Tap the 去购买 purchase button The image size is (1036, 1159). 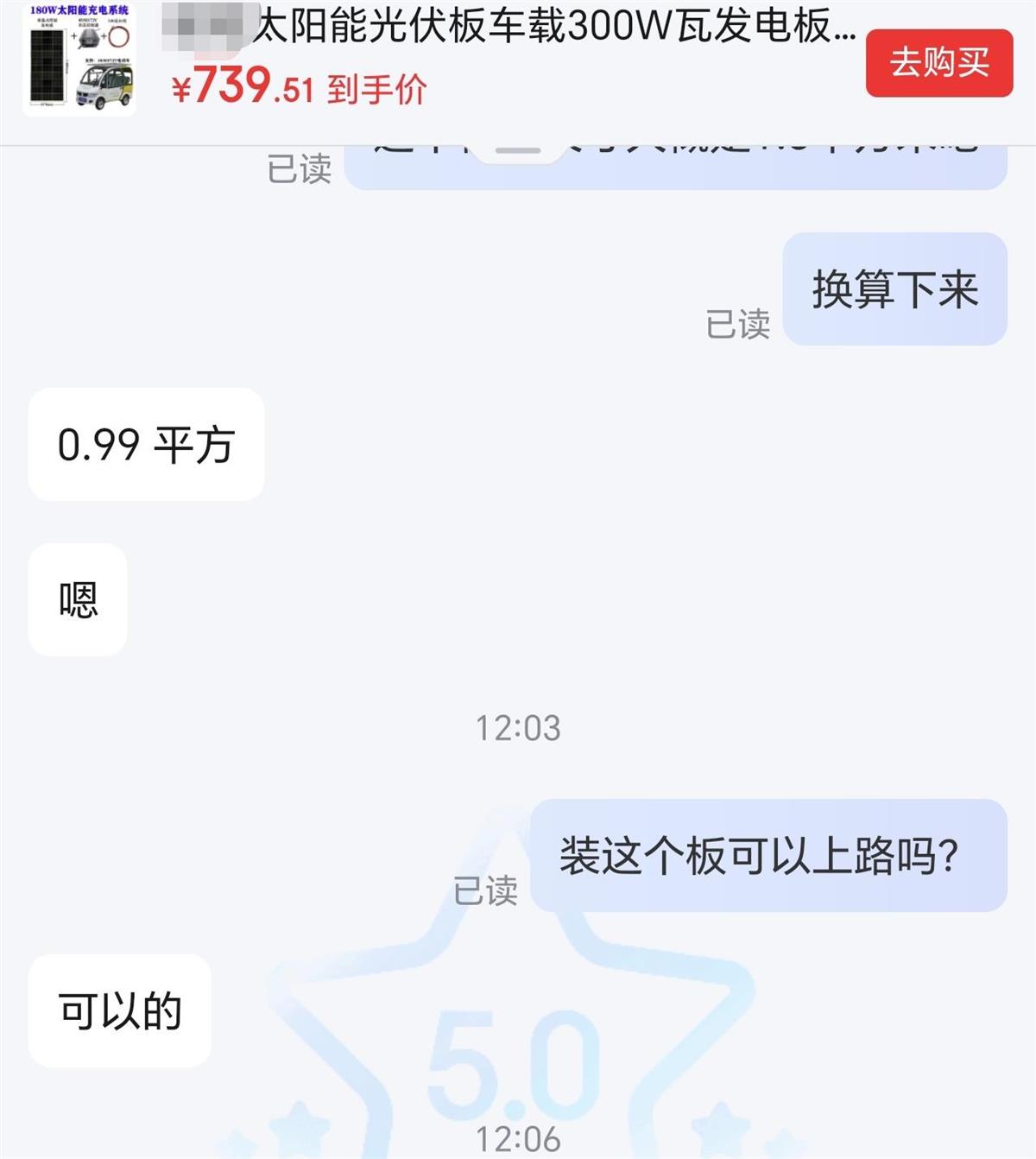tap(939, 63)
